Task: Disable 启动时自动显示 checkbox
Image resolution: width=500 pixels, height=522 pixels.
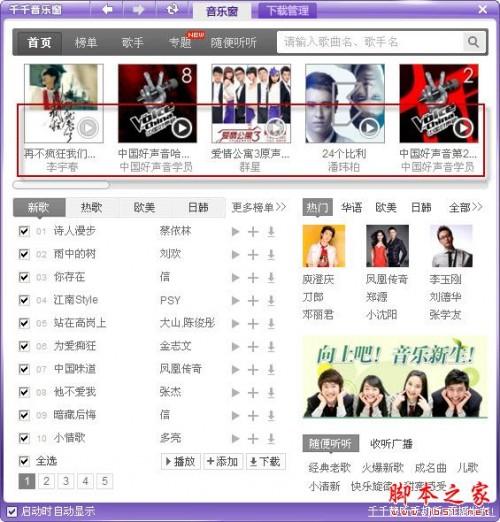Action: (x=12, y=511)
